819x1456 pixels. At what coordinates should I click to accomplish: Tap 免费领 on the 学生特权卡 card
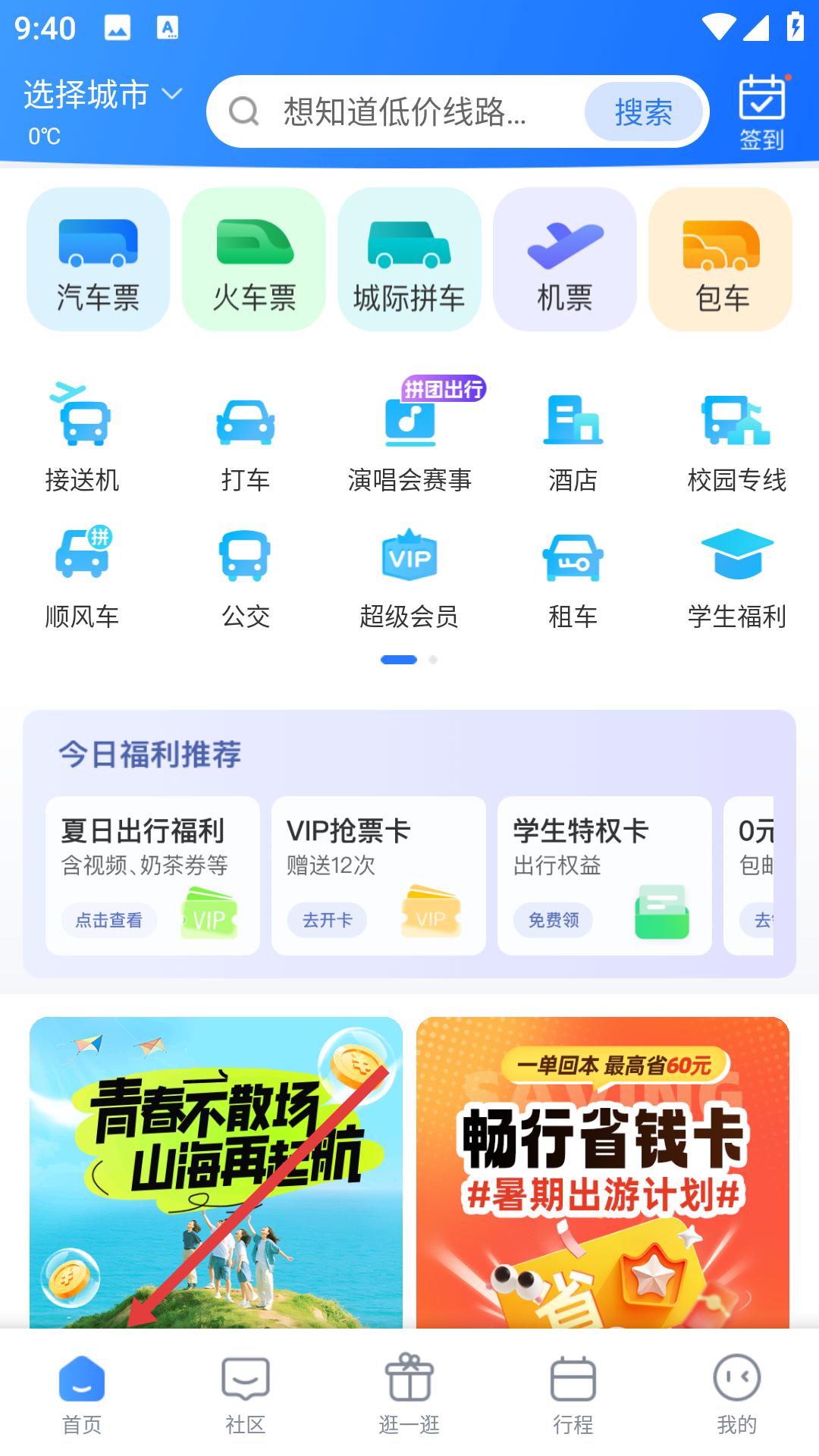[x=553, y=921]
